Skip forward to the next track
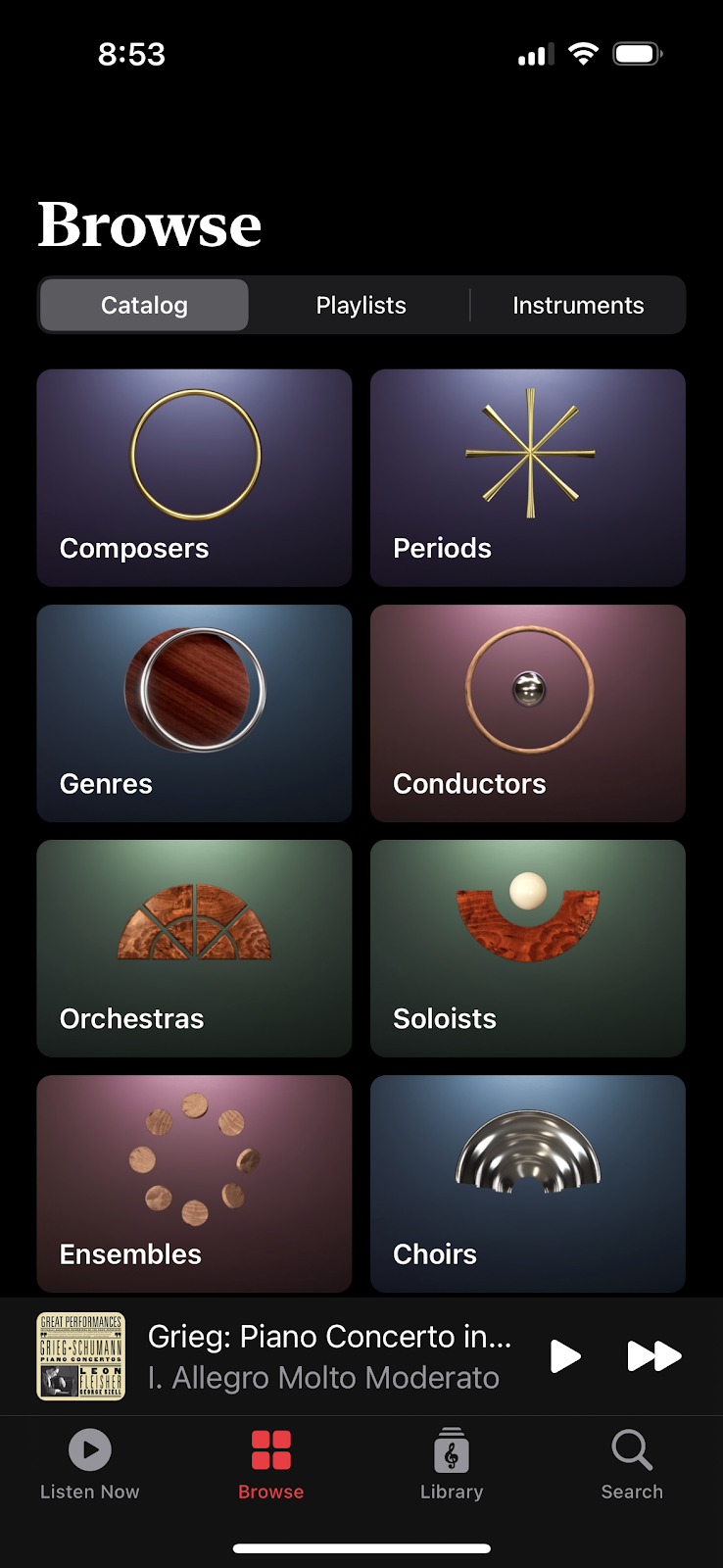The width and height of the screenshot is (723, 1568). point(653,1356)
